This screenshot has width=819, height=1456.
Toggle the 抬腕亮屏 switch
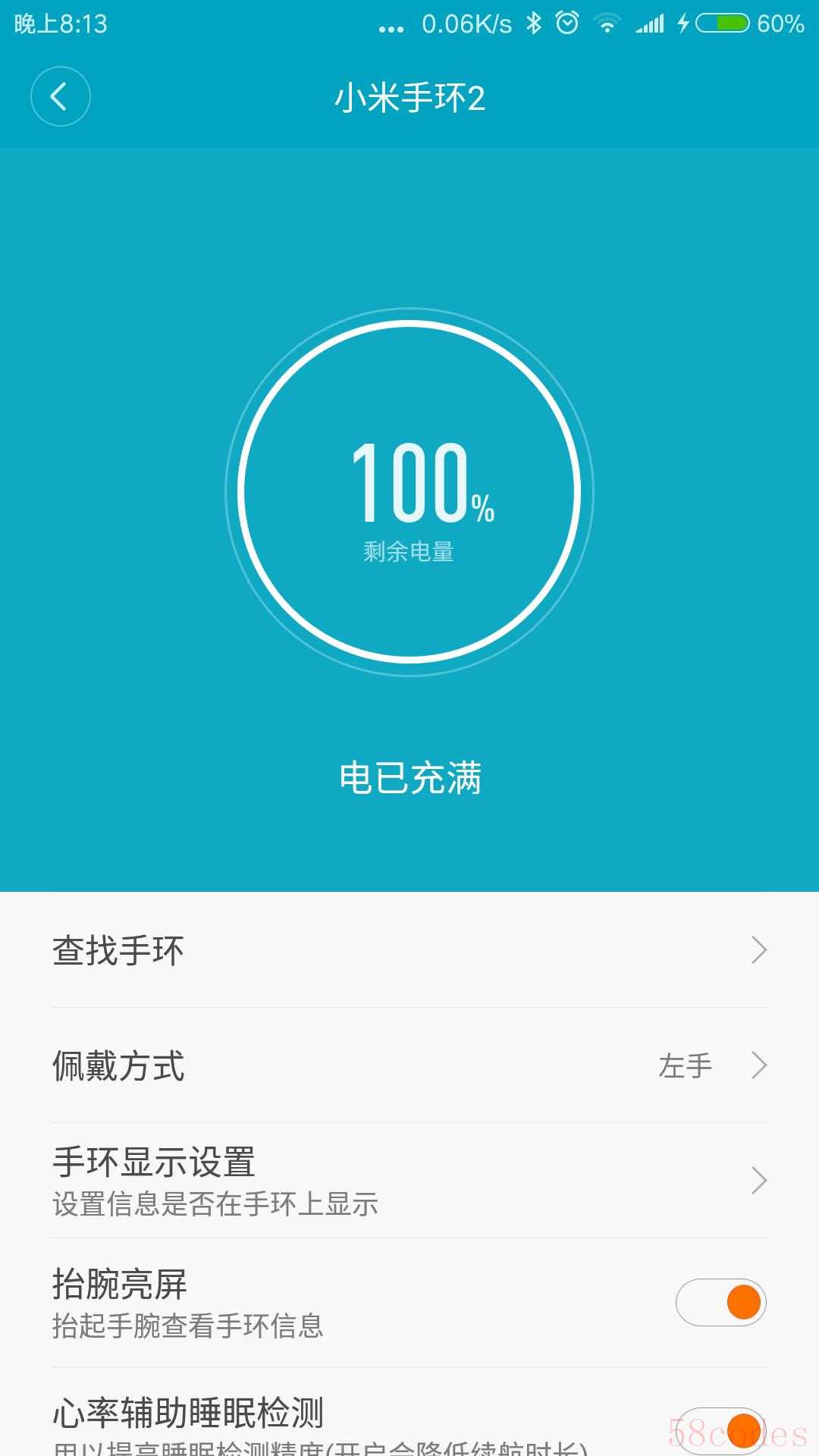[x=721, y=1302]
